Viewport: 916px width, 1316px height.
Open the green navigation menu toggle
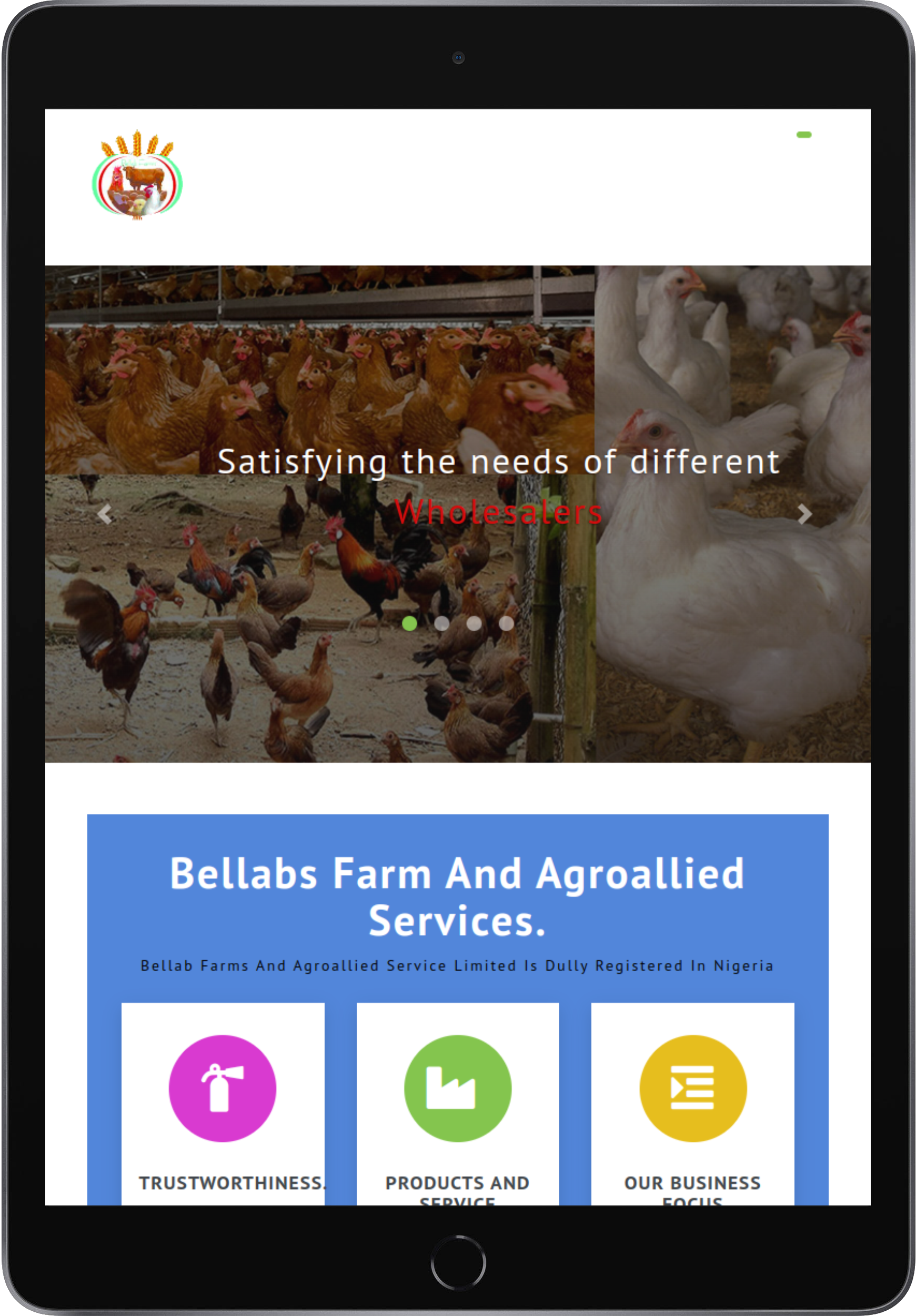tap(803, 135)
